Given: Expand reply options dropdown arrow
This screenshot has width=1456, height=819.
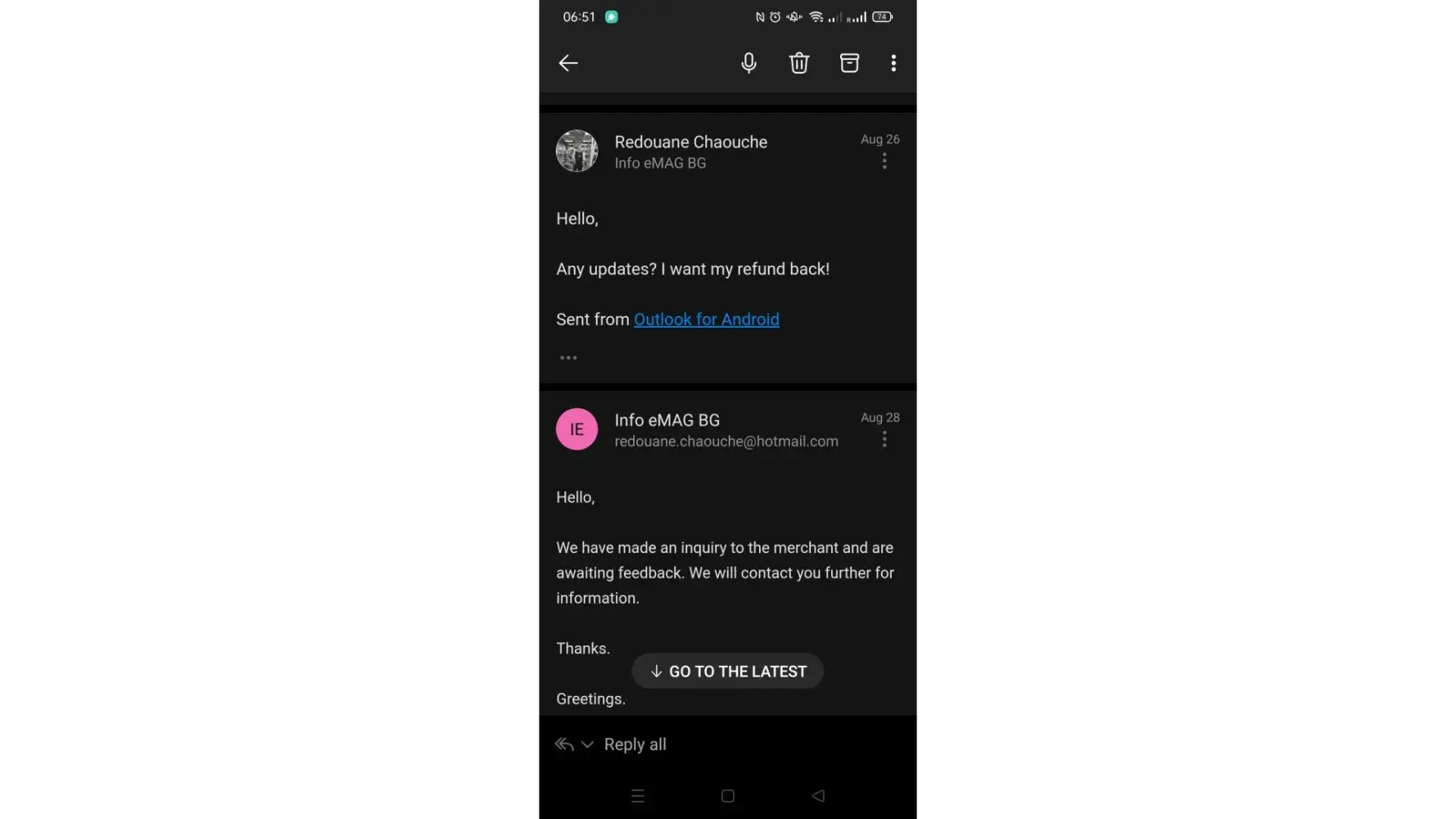Looking at the screenshot, I should [x=587, y=744].
